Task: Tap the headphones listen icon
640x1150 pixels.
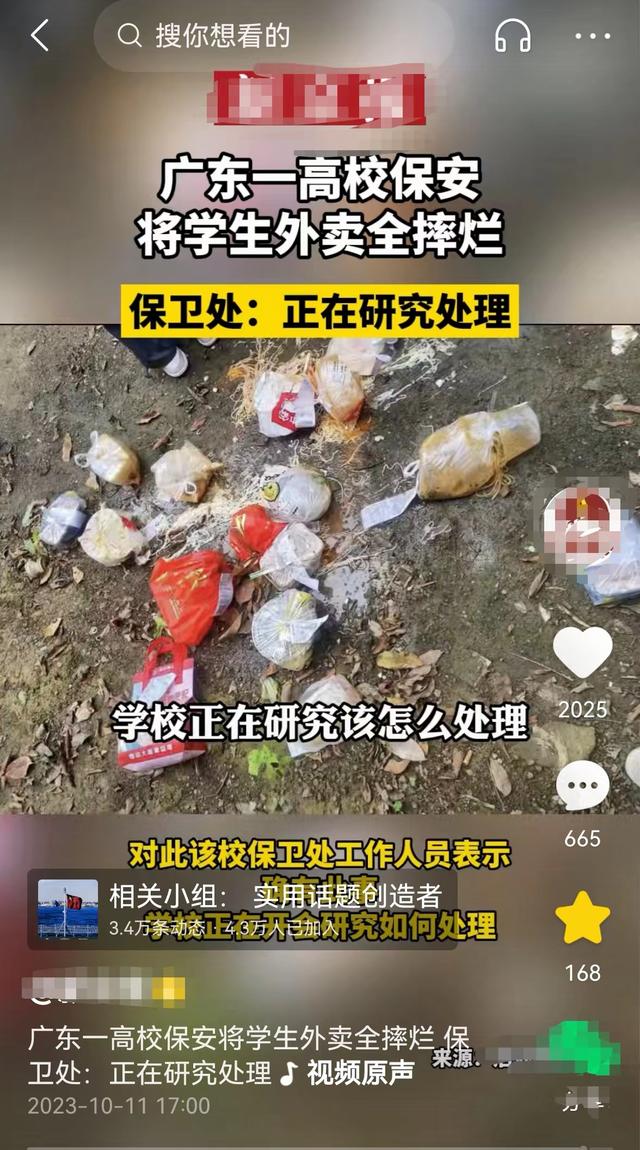Action: point(513,36)
